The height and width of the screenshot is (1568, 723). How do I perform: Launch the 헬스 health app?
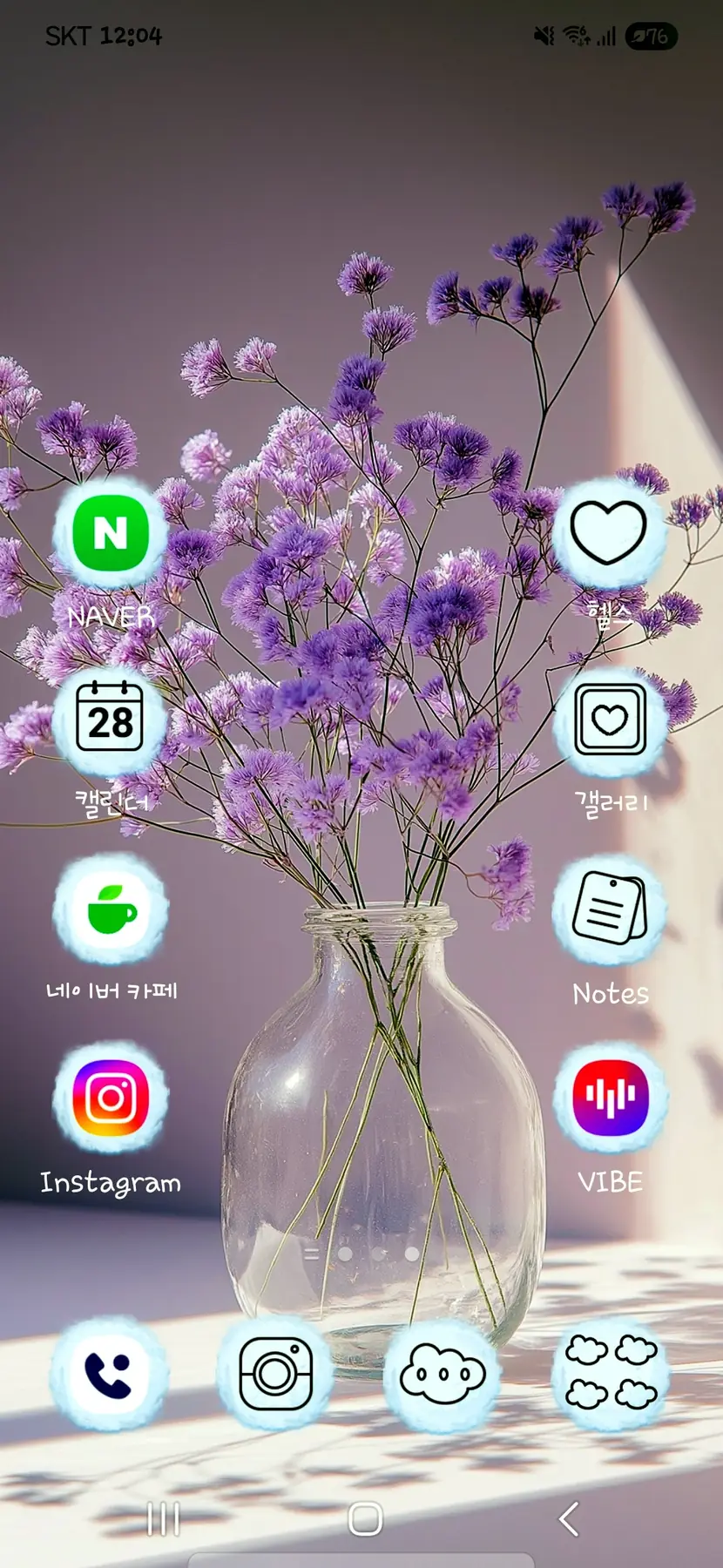click(609, 532)
